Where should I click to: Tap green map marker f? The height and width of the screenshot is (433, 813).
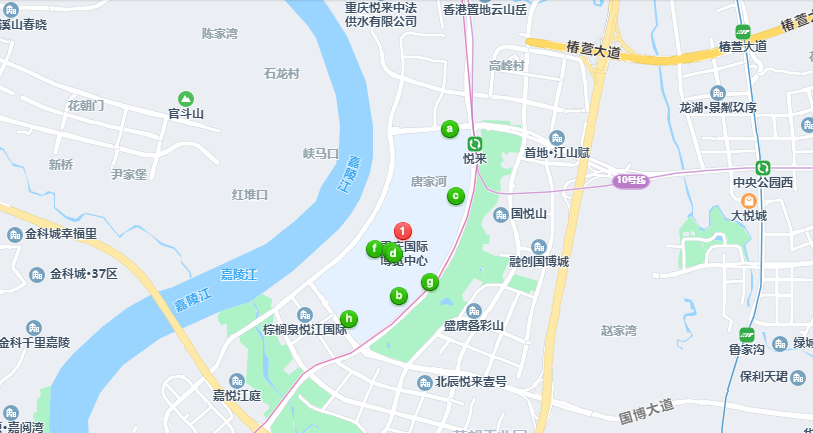point(374,249)
